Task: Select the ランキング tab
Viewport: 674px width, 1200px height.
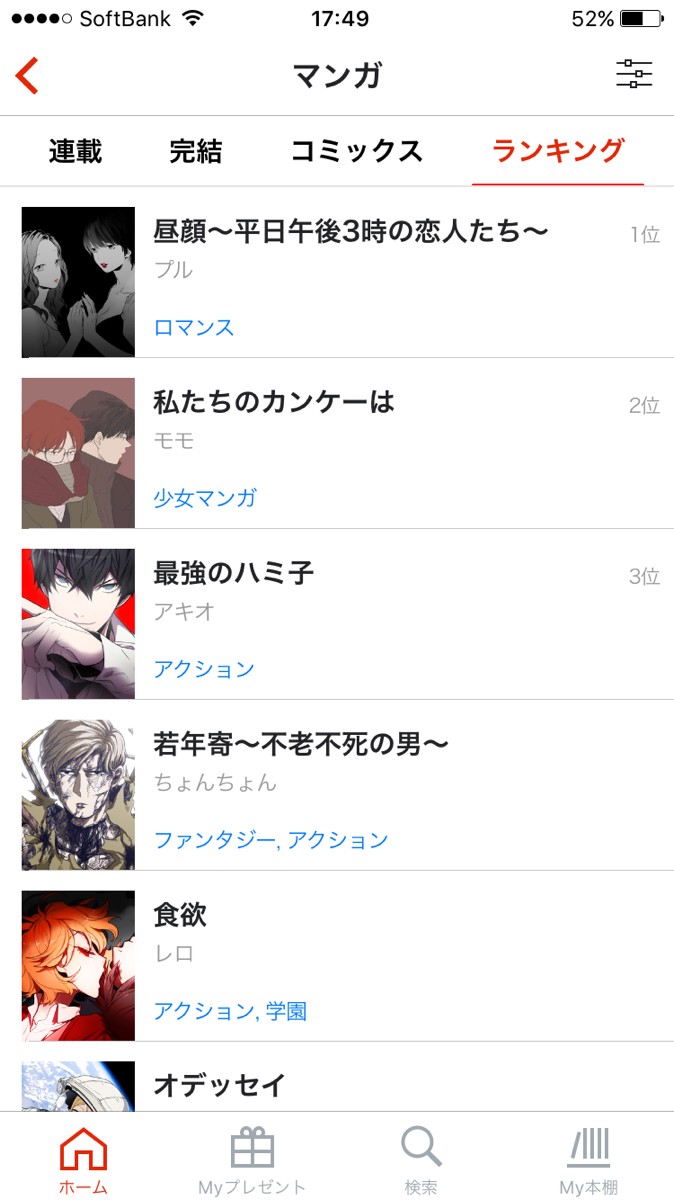Action: 558,152
